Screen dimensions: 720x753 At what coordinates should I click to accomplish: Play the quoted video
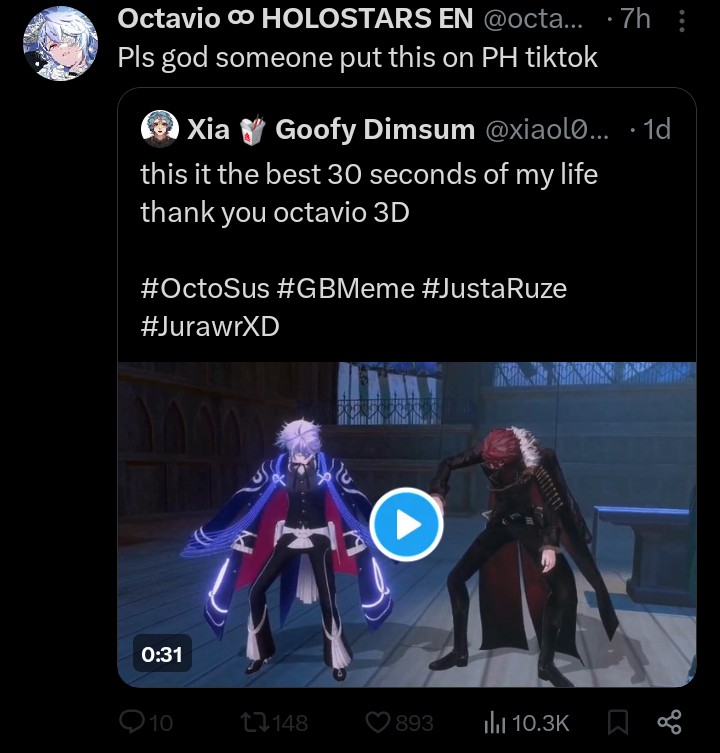point(406,523)
